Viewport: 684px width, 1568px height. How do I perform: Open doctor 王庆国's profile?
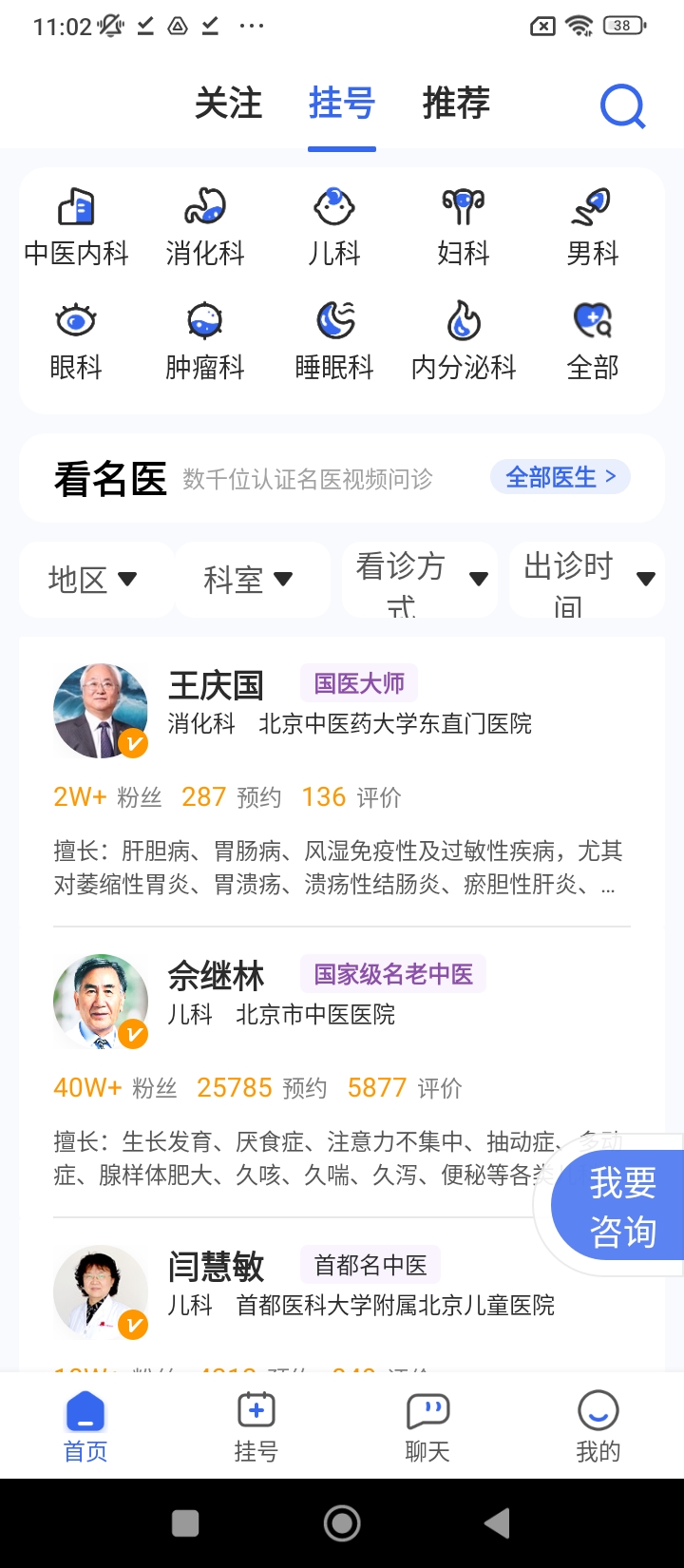[x=217, y=685]
